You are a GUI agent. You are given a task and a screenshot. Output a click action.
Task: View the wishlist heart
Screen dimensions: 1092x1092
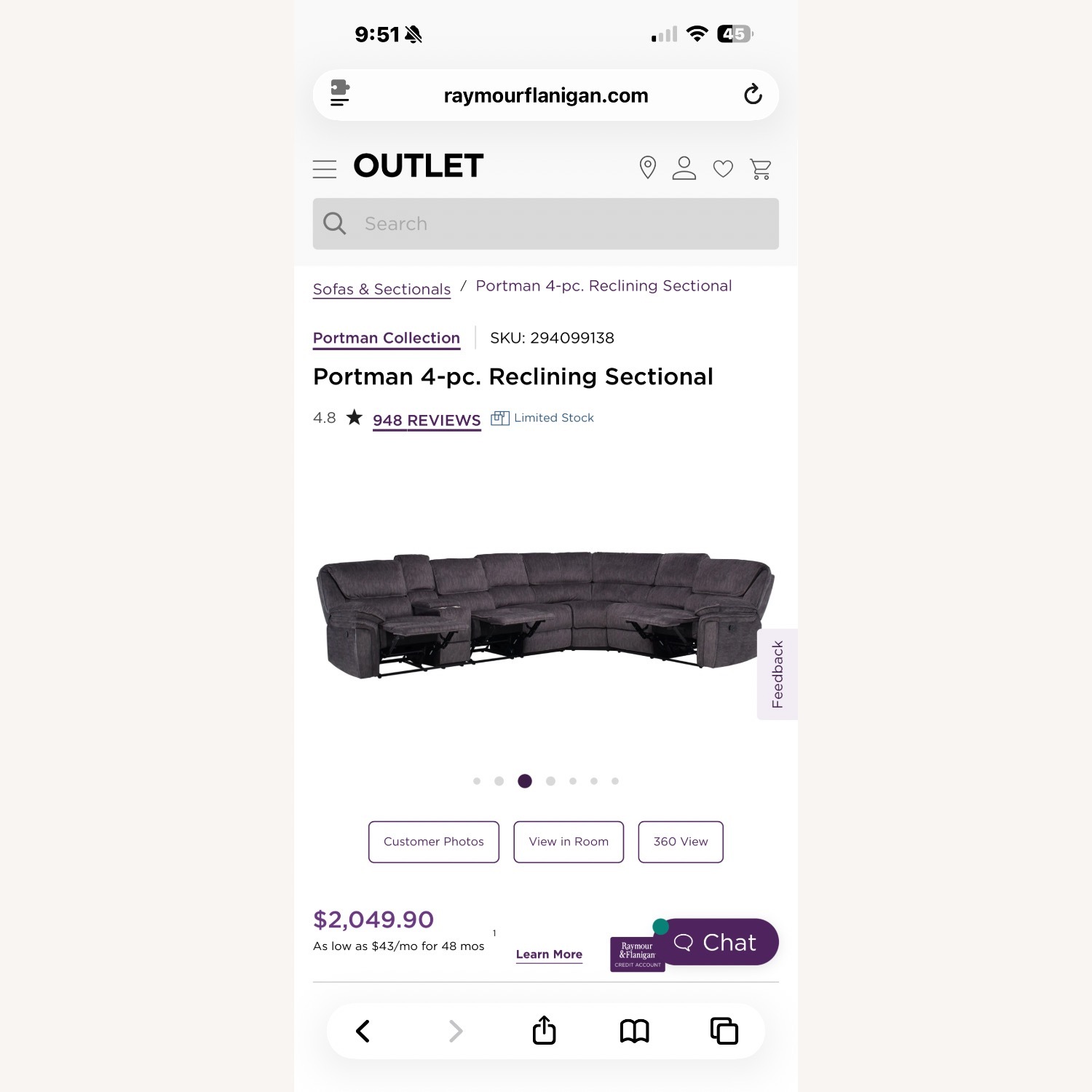(x=723, y=169)
